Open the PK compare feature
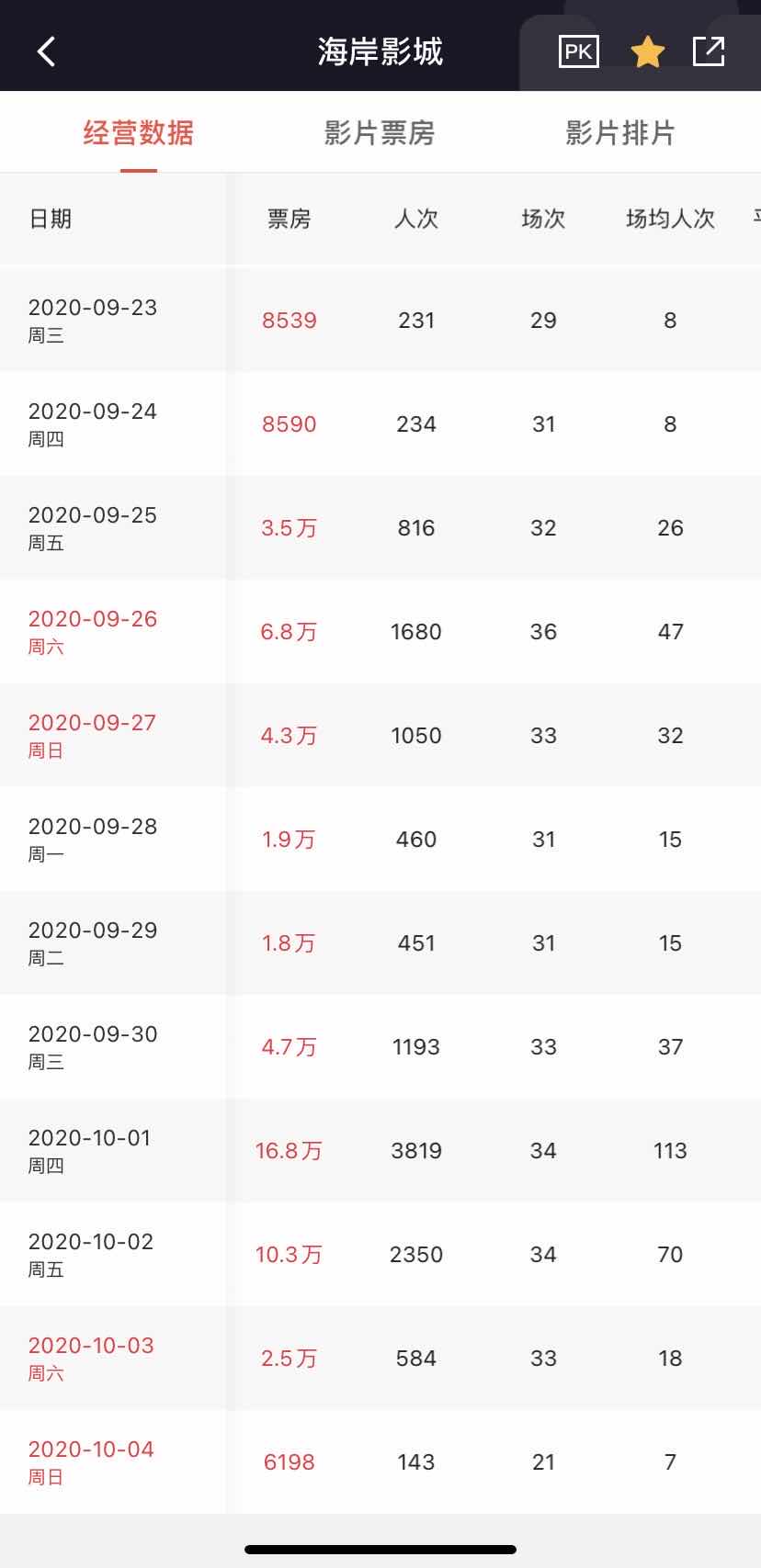761x1568 pixels. coord(578,51)
